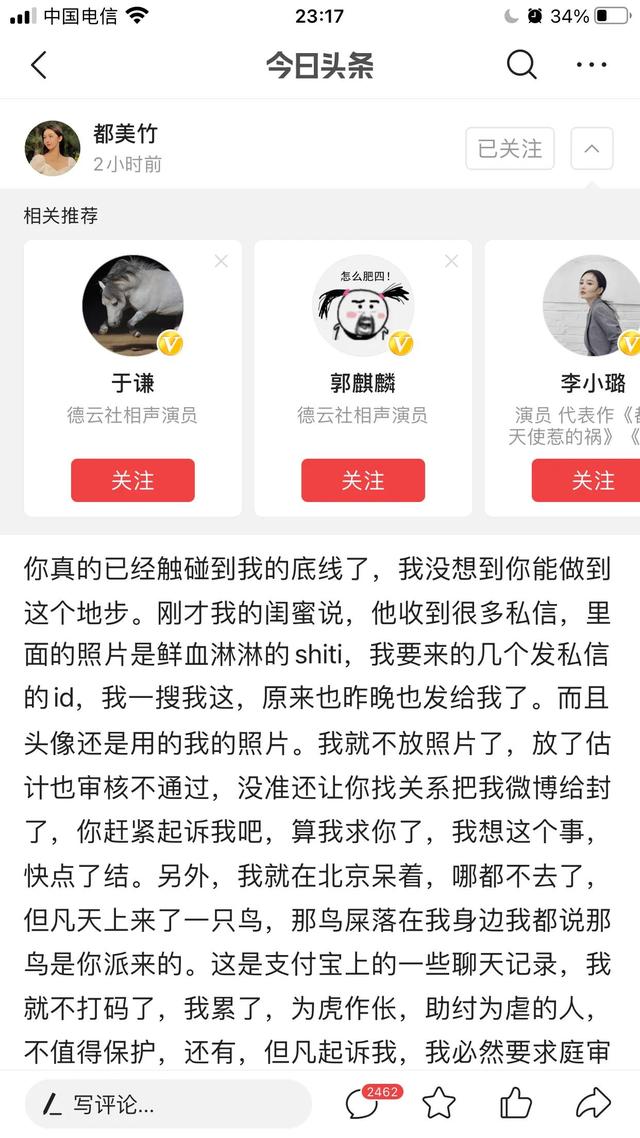The image size is (640, 1138).
Task: Favorite this post with the star
Action: pos(439,1104)
